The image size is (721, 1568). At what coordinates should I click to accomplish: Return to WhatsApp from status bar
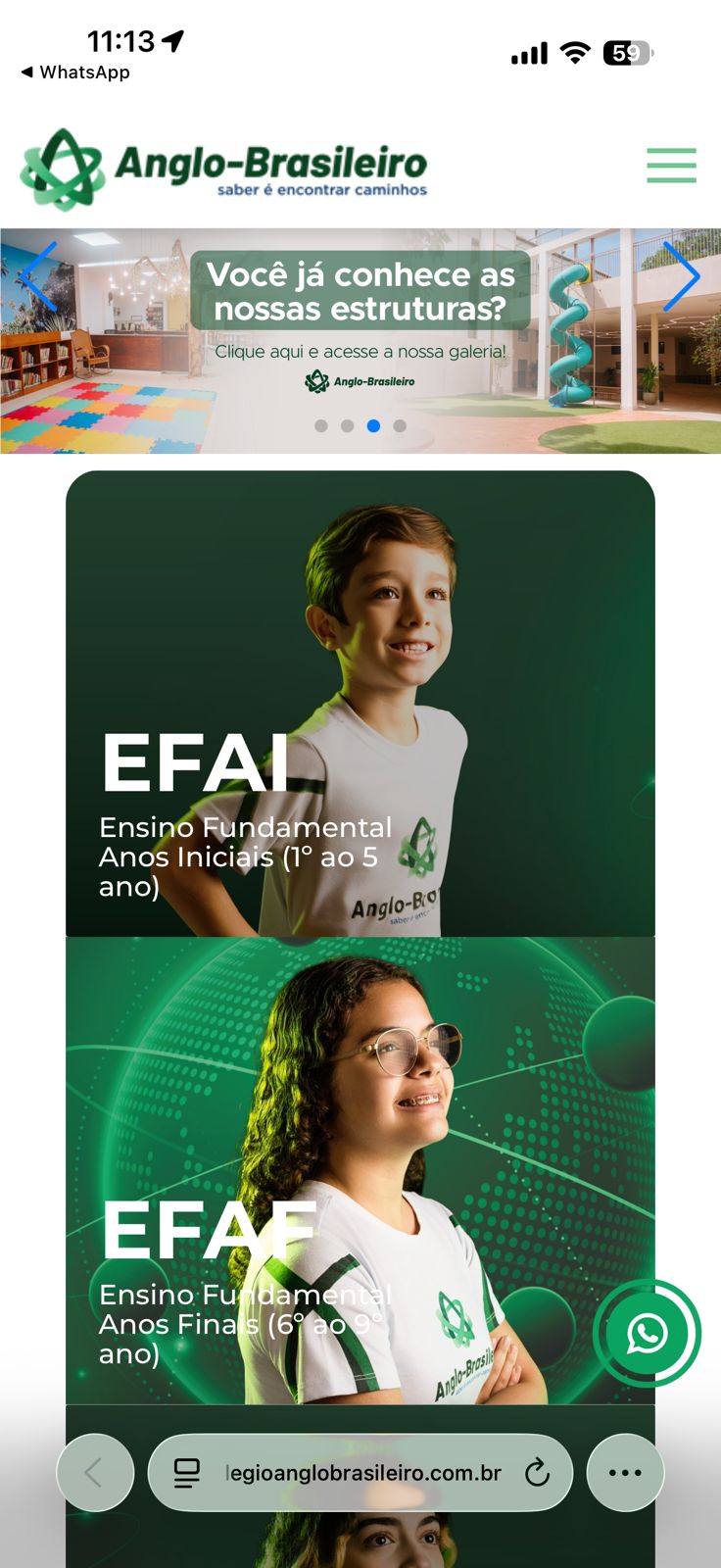(74, 73)
